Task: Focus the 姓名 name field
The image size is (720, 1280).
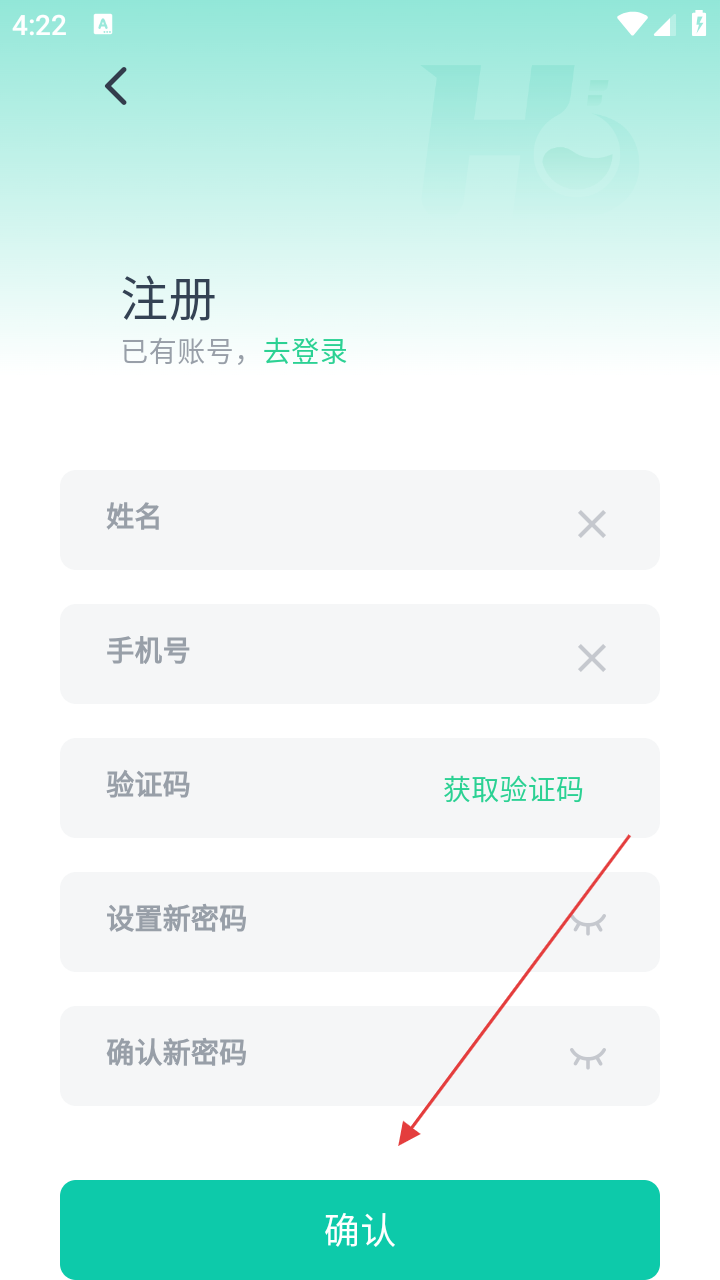Action: tap(360, 520)
